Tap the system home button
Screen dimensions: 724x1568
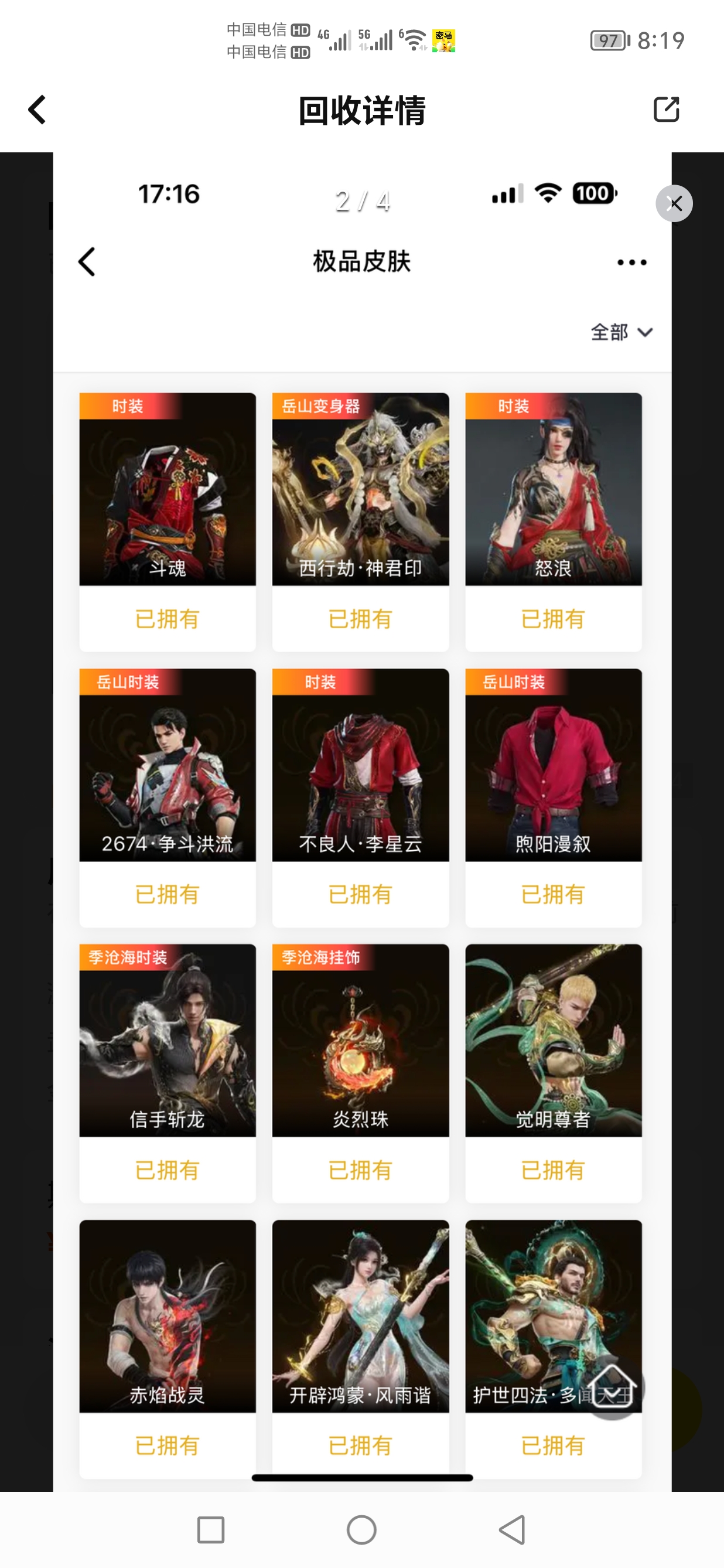tap(361, 1530)
